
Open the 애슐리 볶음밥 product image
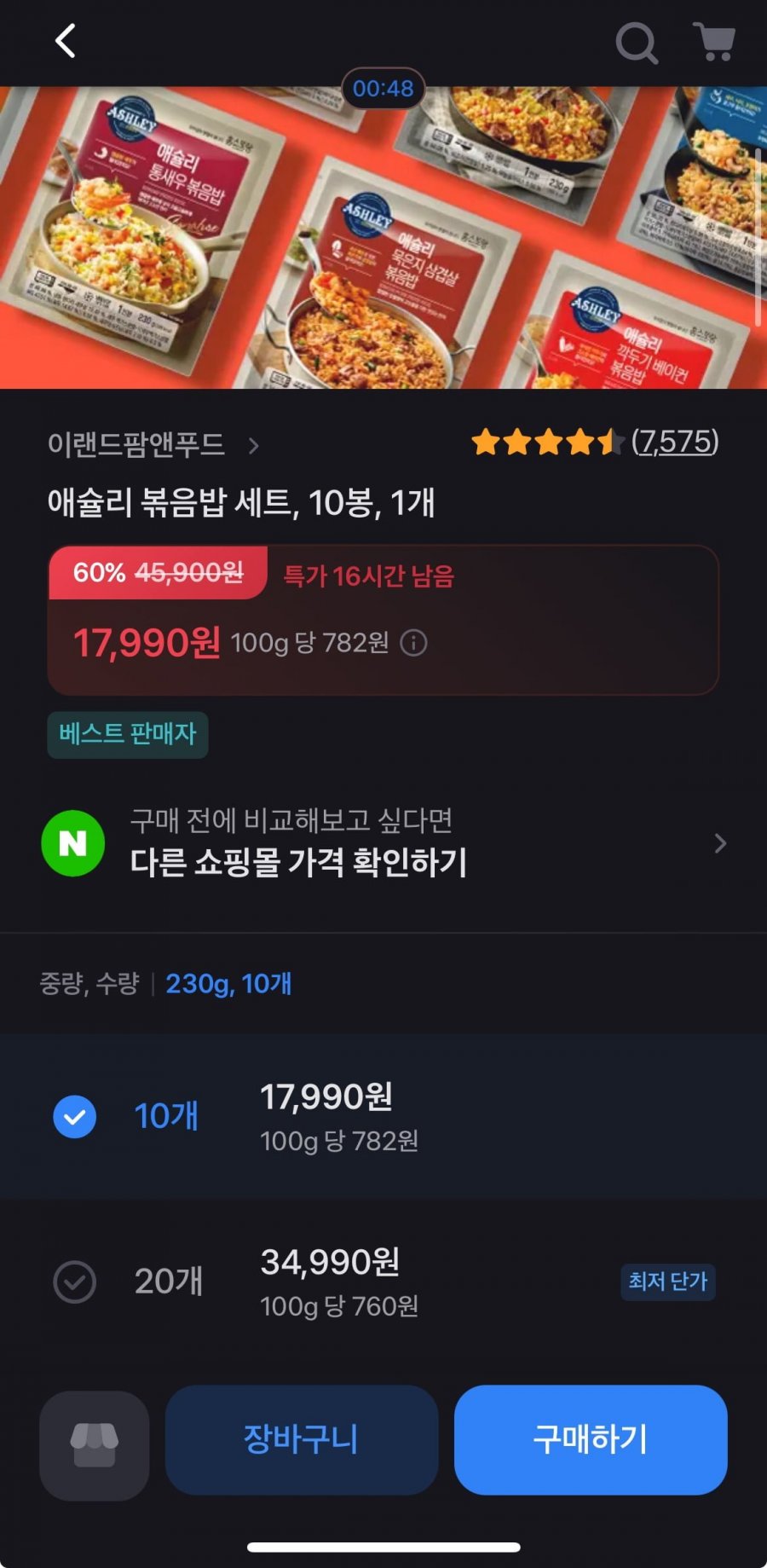tap(383, 239)
